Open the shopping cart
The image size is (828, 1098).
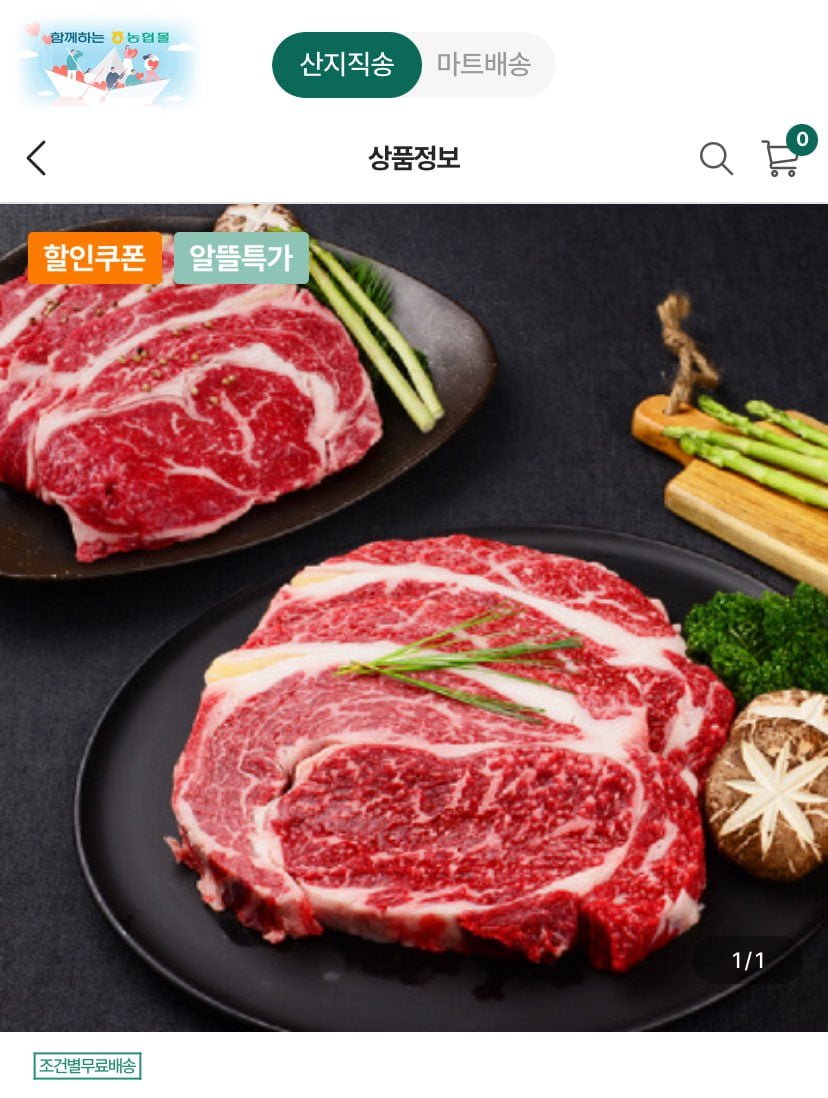click(781, 158)
